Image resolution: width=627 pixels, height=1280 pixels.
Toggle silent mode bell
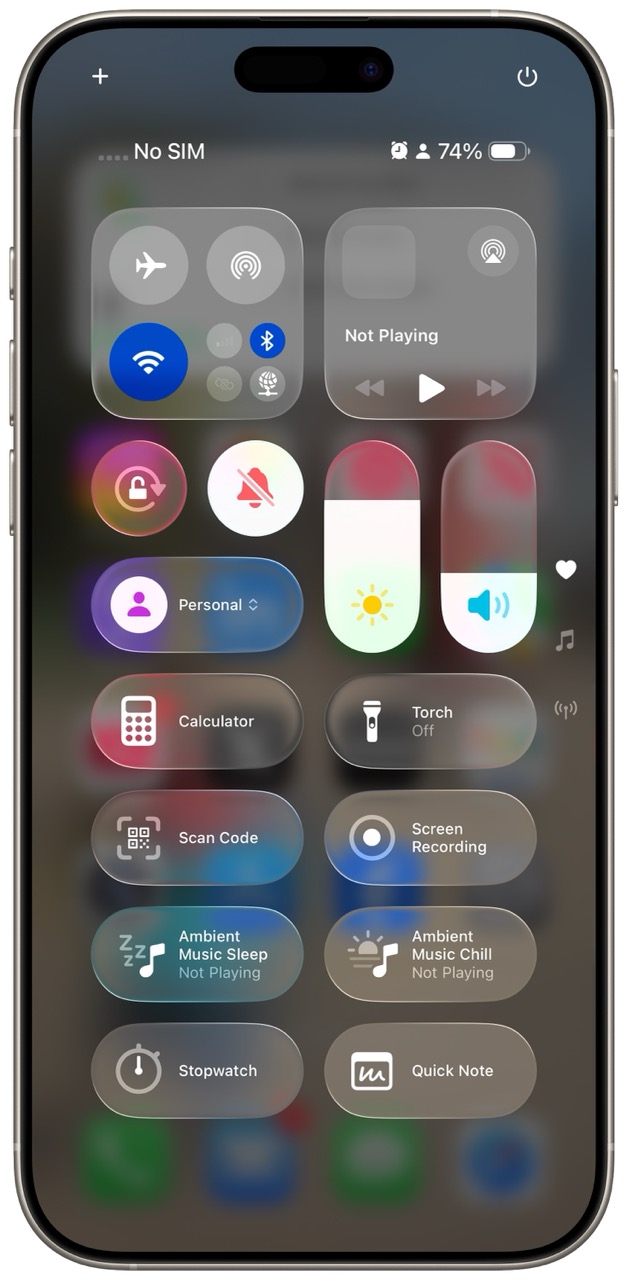coord(255,488)
